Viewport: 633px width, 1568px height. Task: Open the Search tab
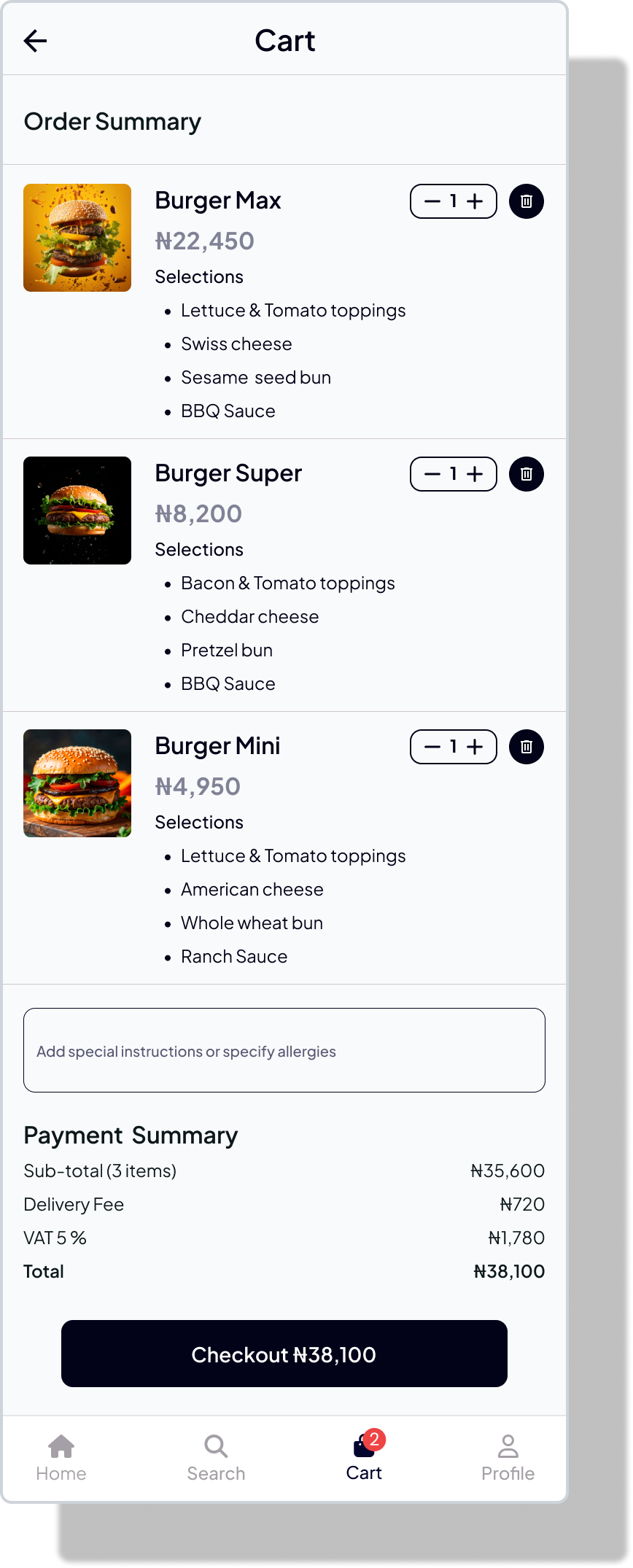coord(216,1459)
